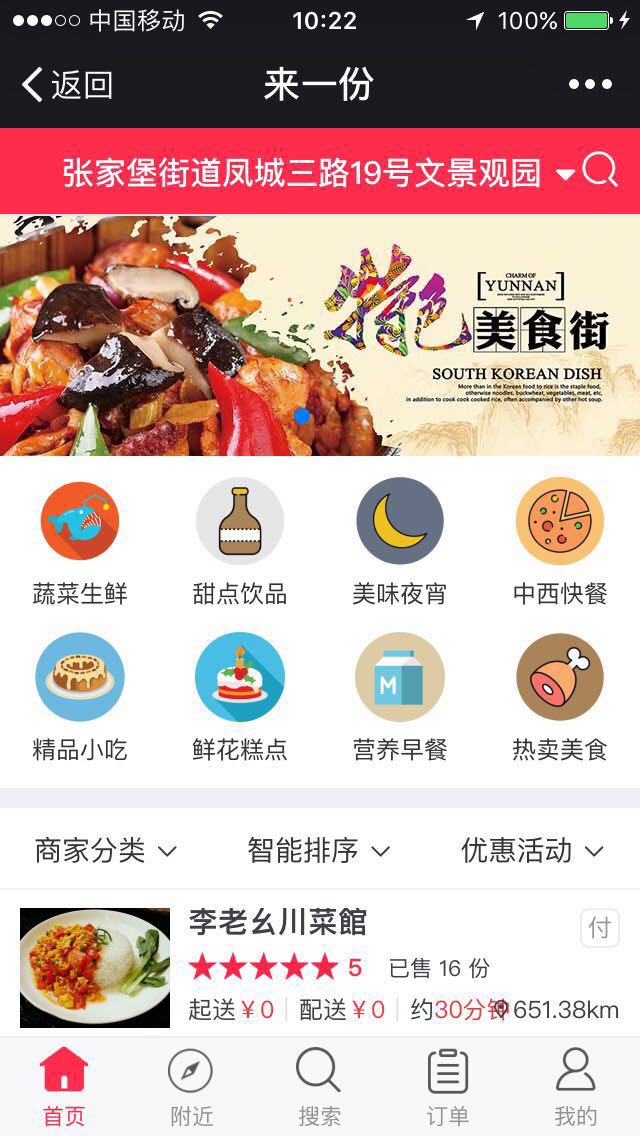The image size is (640, 1136).
Task: Go to the 我的 profile tab
Action: (x=575, y=1088)
